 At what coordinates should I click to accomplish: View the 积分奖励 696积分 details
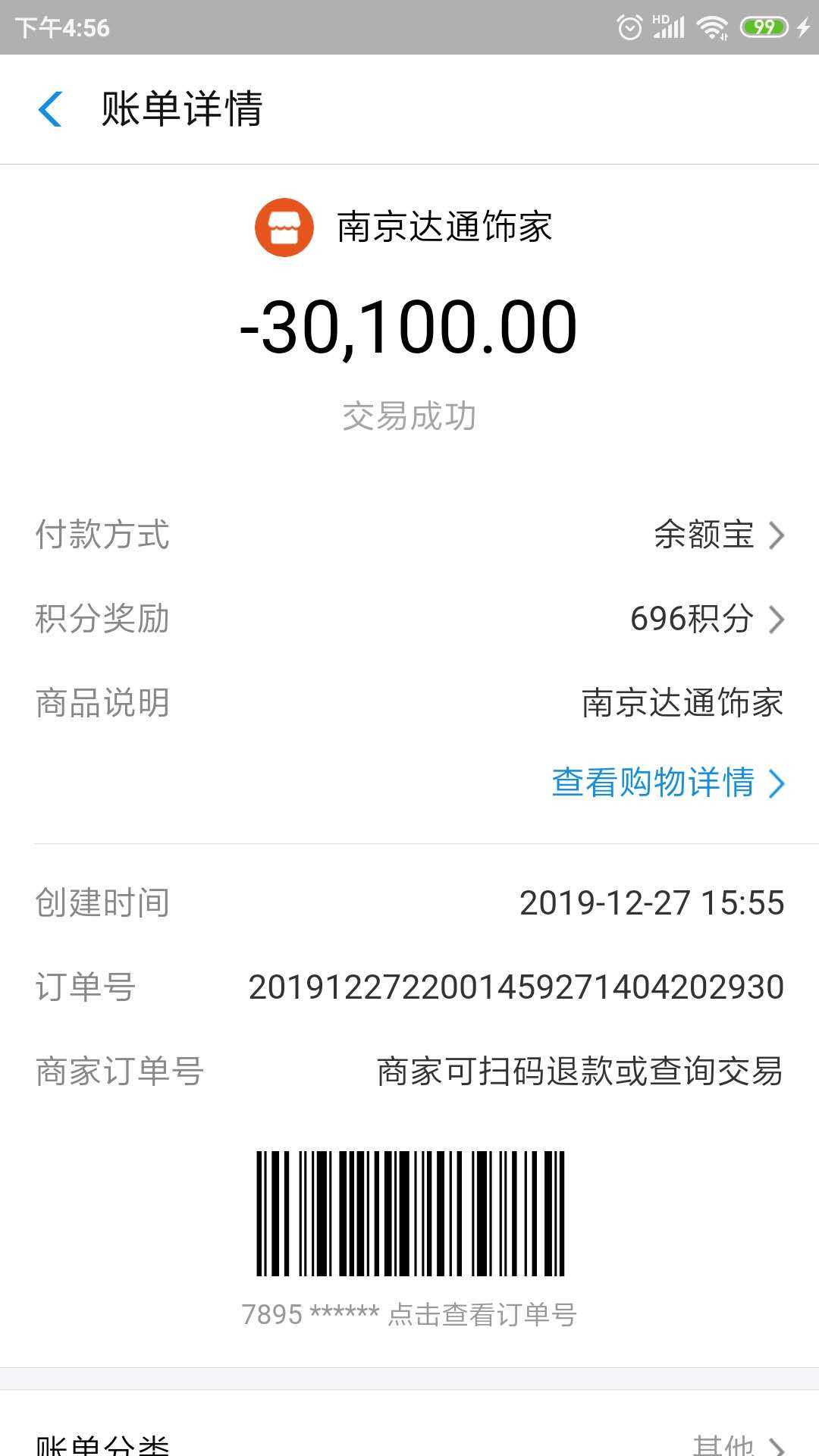pyautogui.click(x=705, y=619)
